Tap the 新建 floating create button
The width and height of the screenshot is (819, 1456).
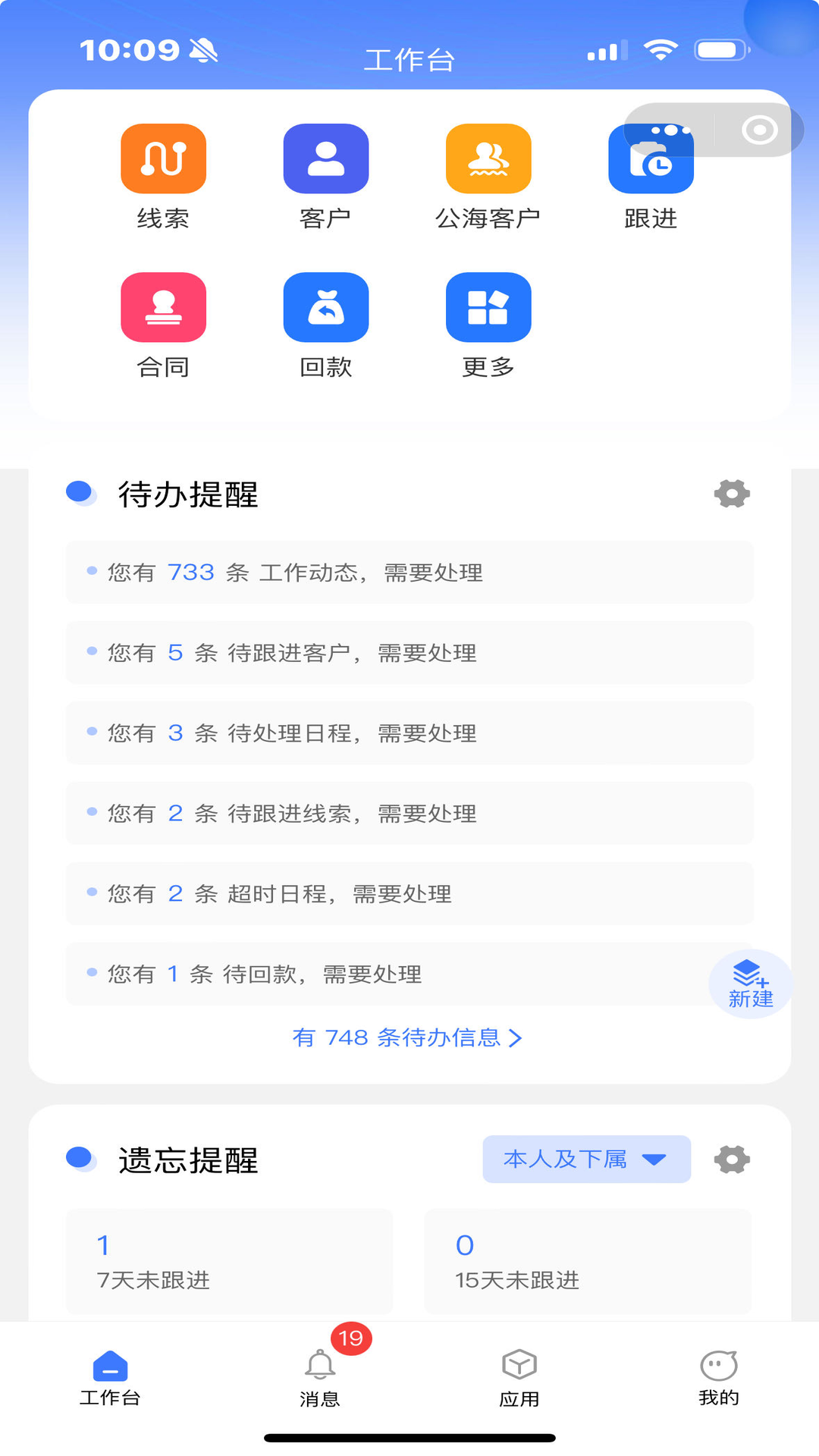tap(750, 984)
